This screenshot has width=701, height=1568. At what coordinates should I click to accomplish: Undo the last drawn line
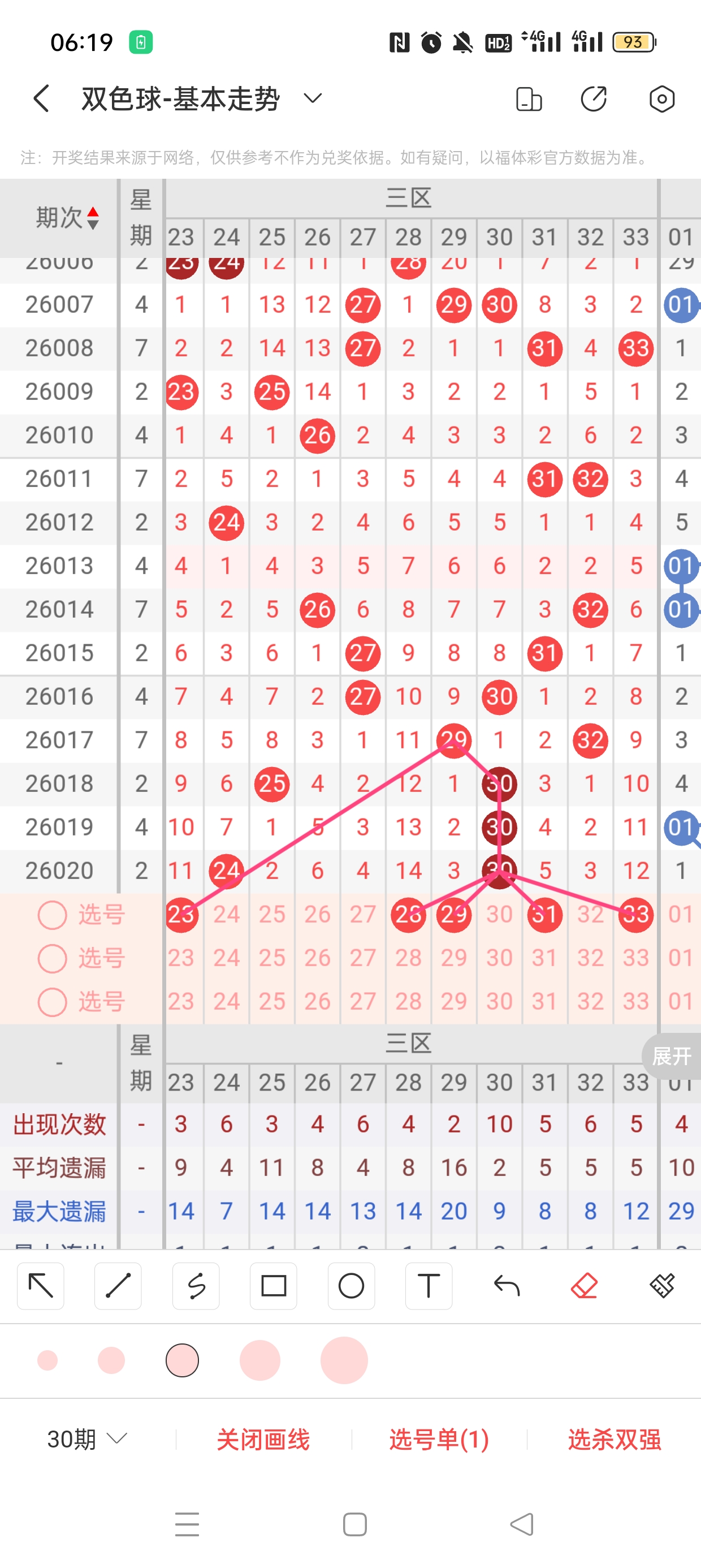507,1286
